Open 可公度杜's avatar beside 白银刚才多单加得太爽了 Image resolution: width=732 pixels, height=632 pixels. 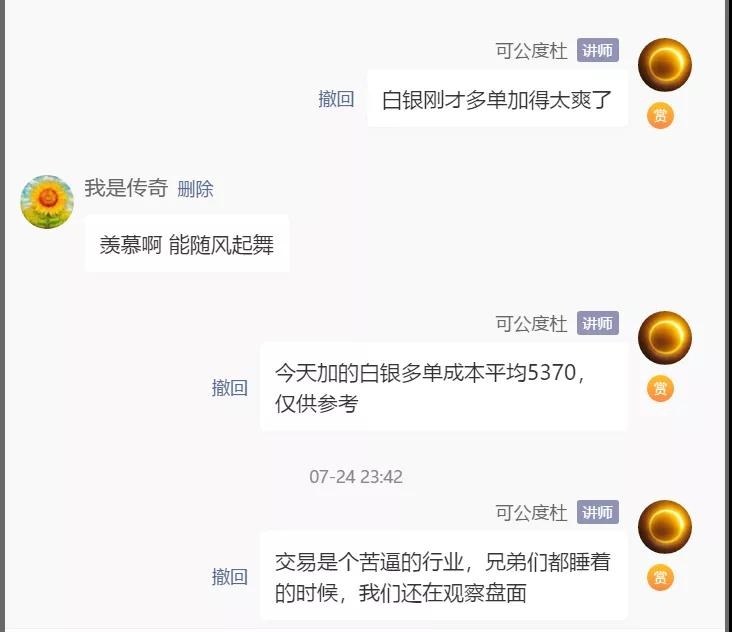pyautogui.click(x=664, y=65)
